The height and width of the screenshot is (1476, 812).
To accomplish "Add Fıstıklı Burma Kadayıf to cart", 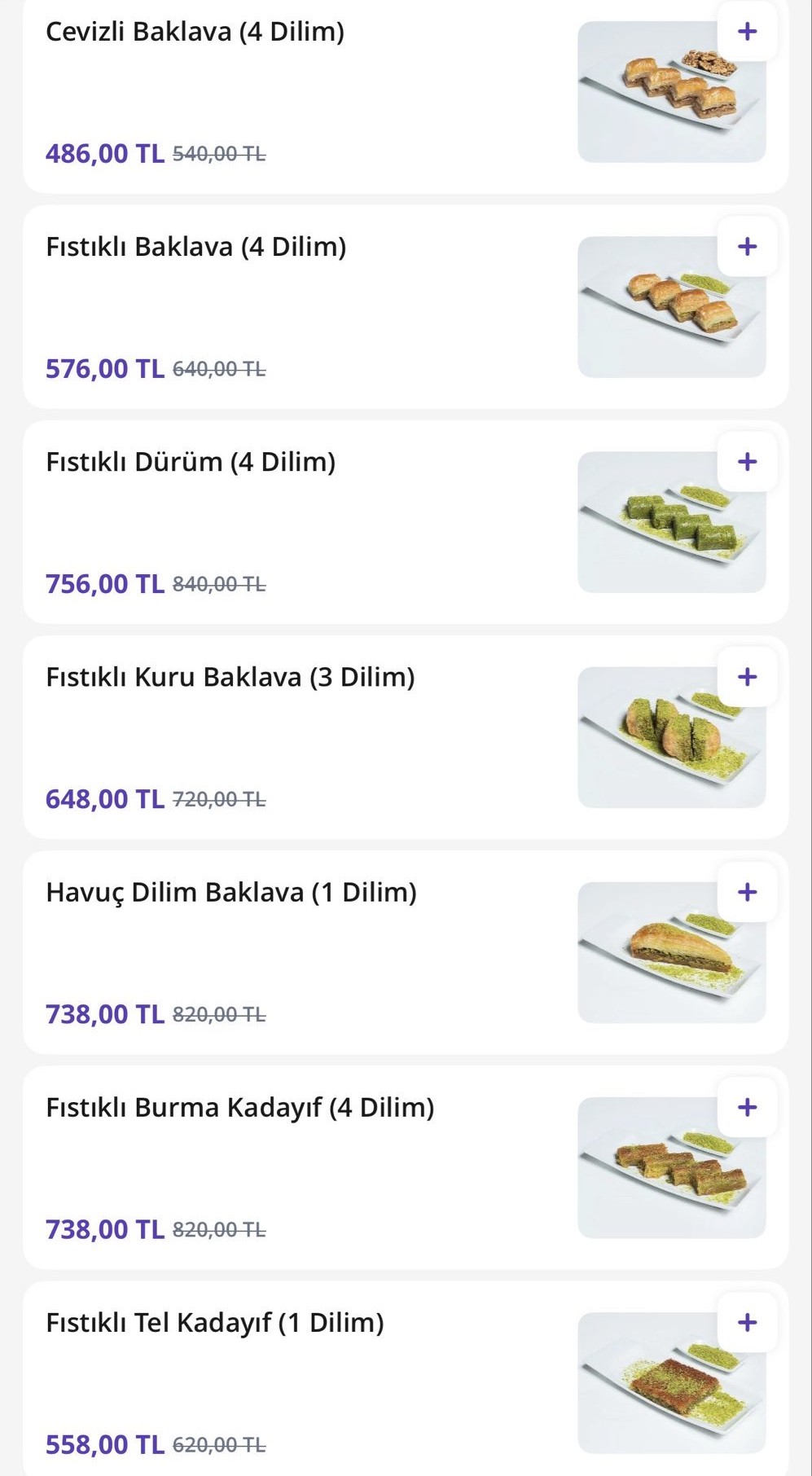I will (747, 1107).
